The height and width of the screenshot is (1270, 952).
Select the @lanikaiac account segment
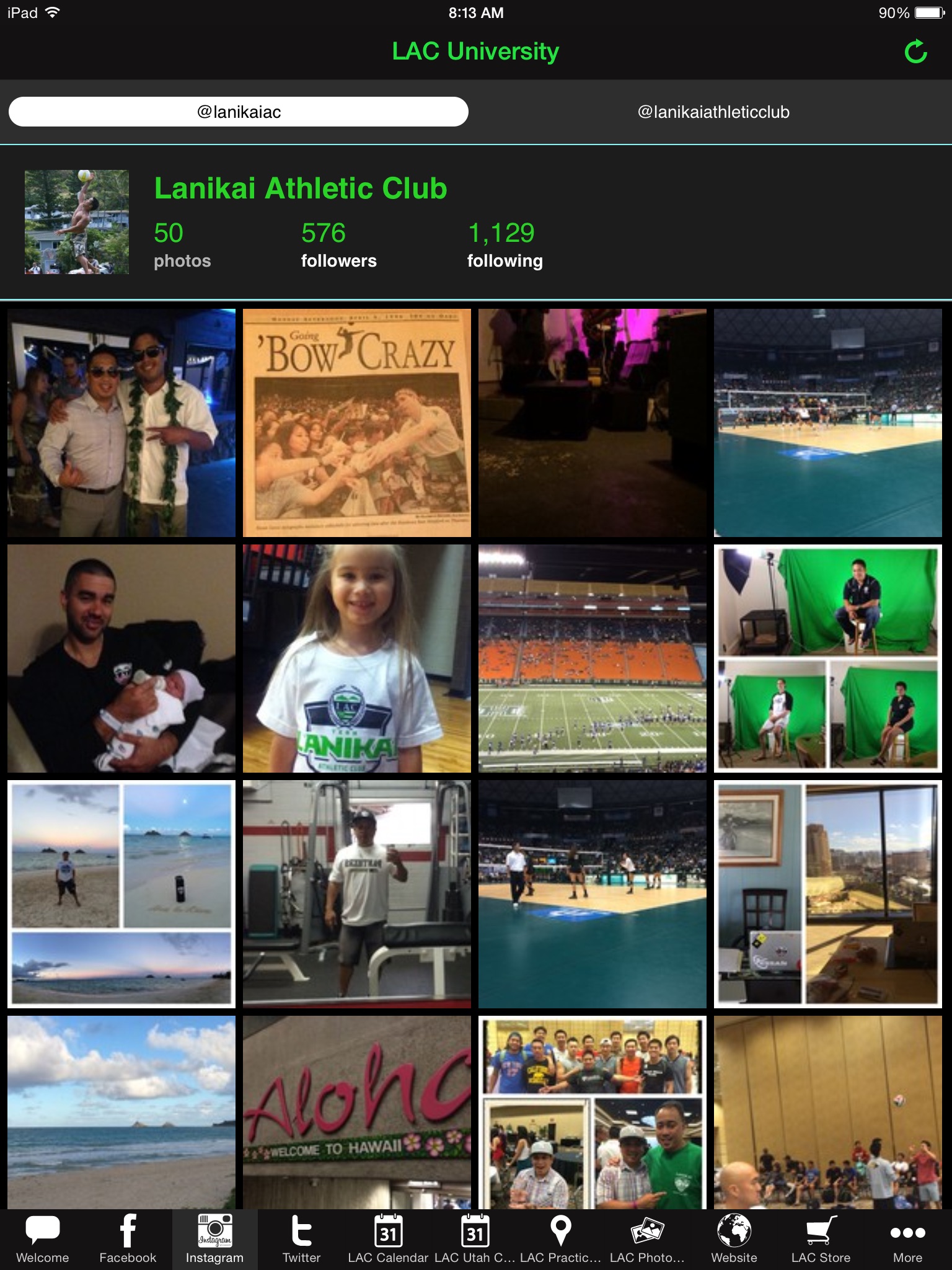click(x=239, y=112)
